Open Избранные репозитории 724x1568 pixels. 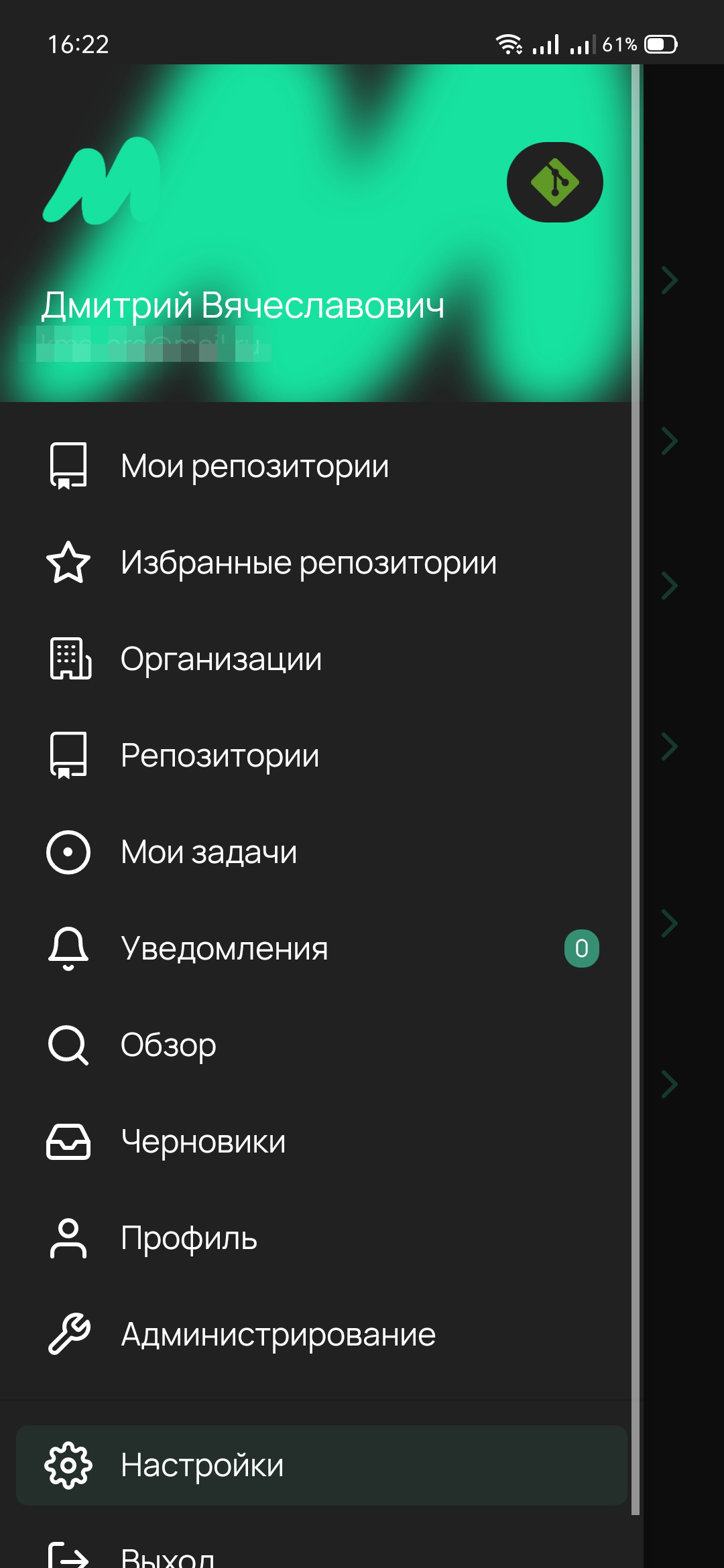(308, 563)
